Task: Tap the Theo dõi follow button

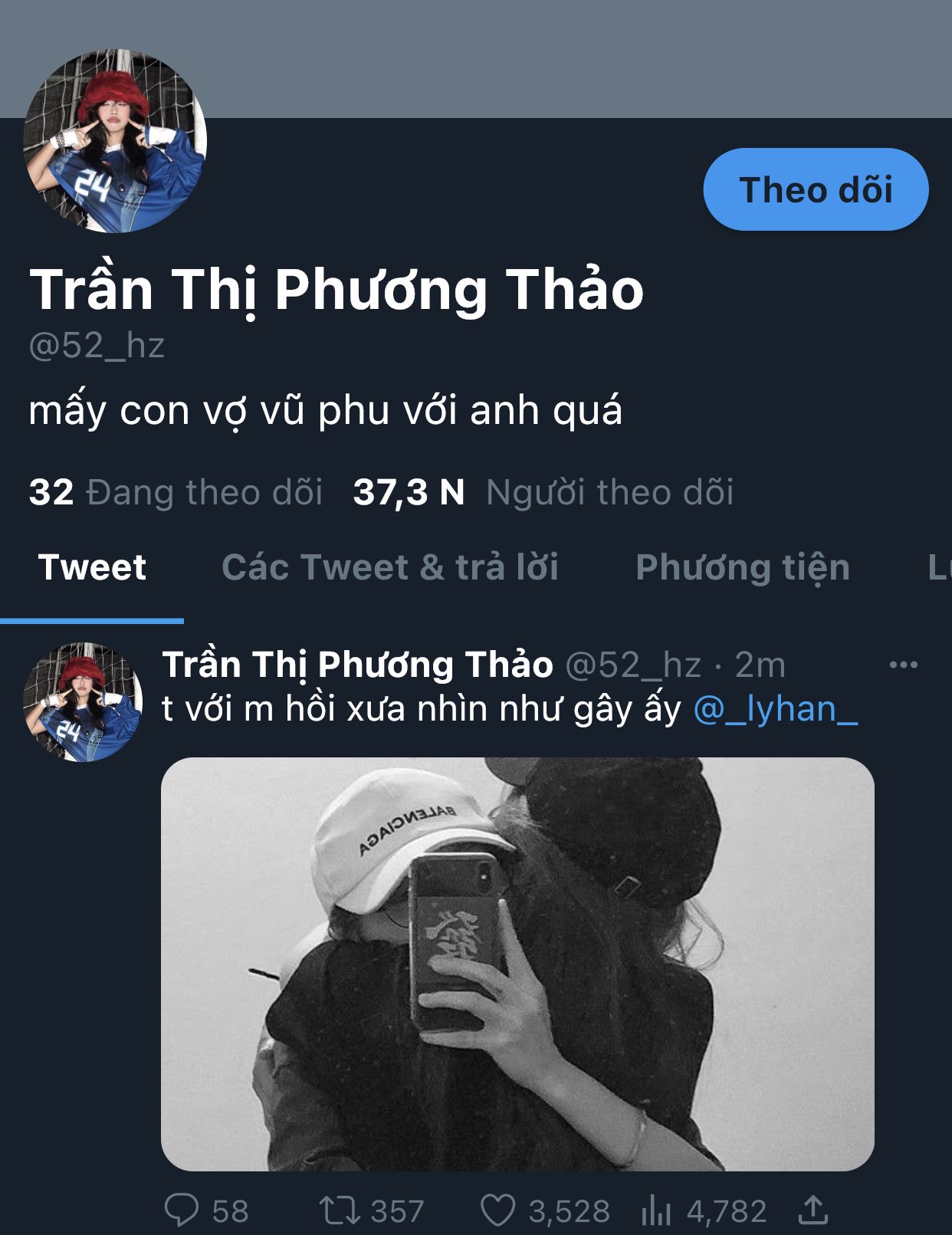Action: tap(816, 189)
